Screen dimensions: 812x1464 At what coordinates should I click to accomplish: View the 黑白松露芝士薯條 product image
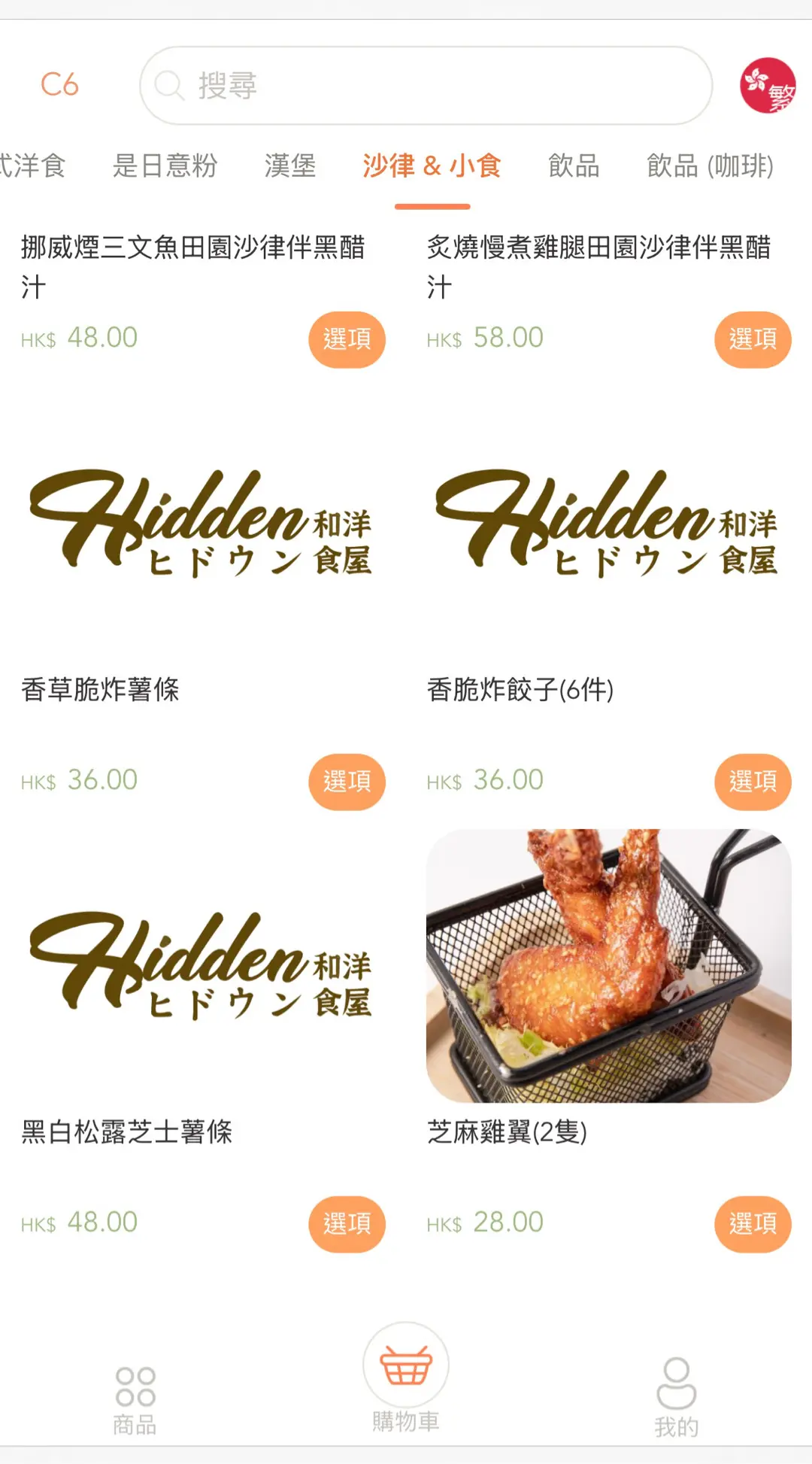tap(201, 966)
